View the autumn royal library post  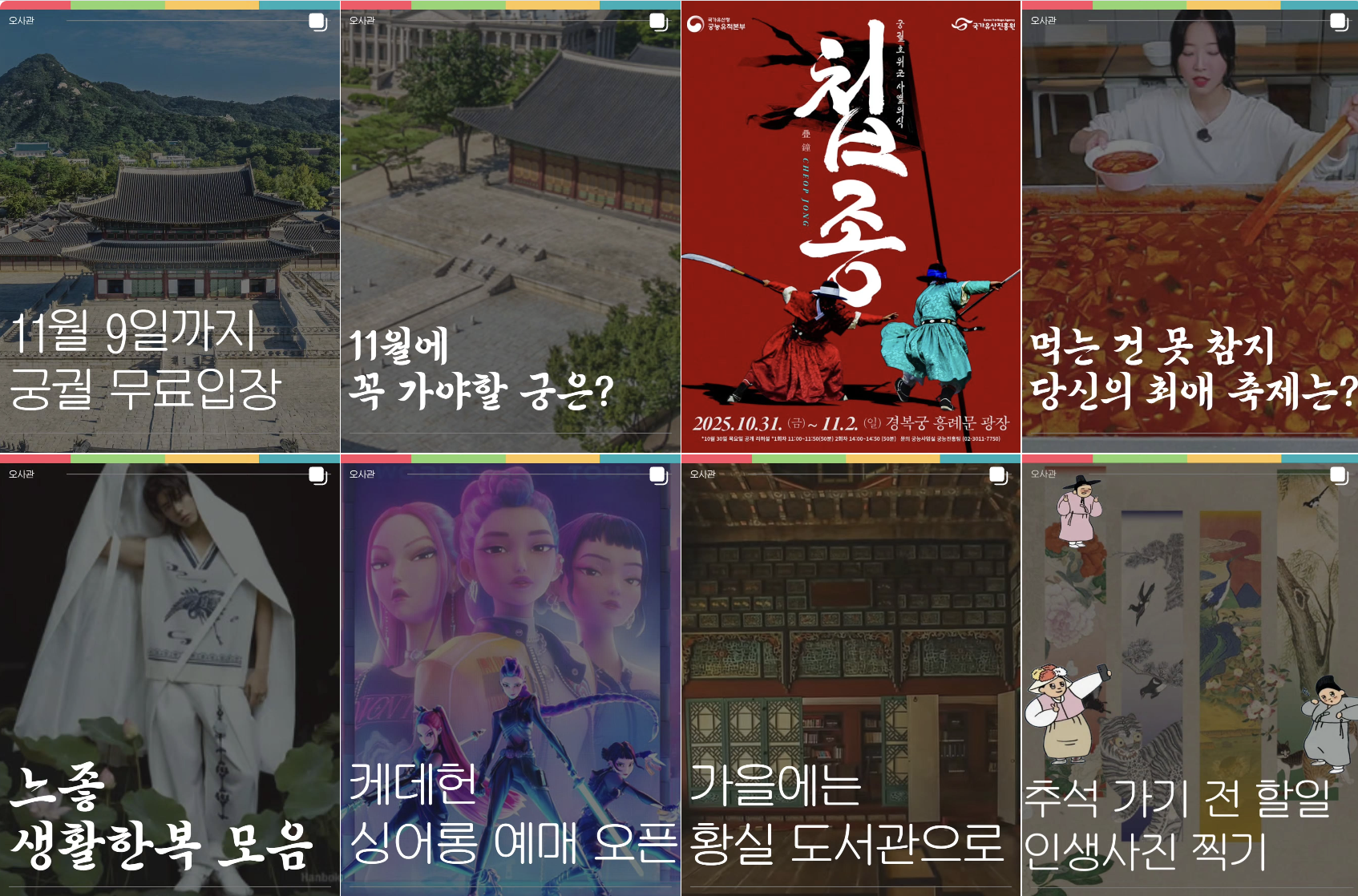tap(851, 677)
